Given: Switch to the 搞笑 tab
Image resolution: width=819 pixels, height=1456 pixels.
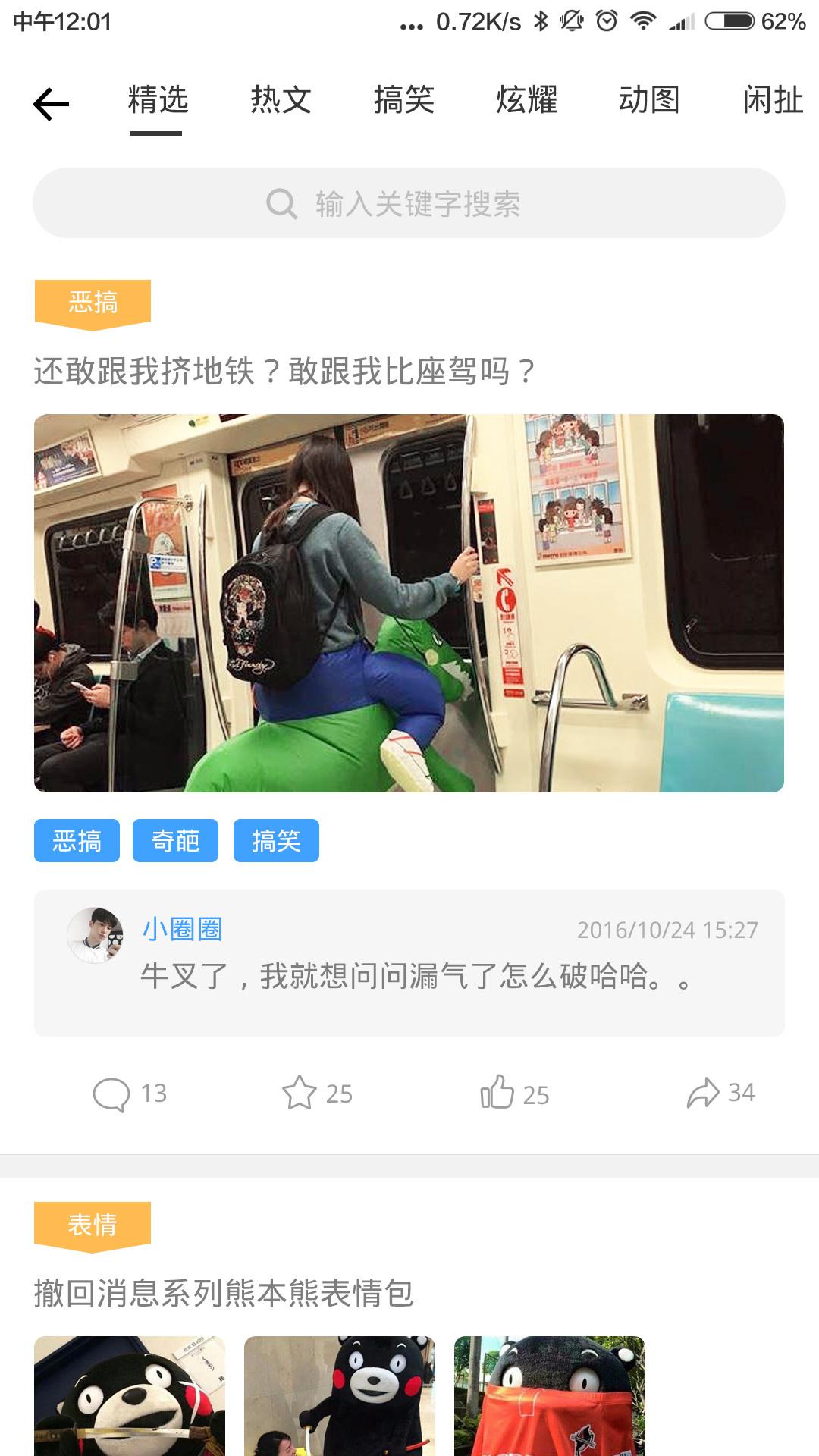Looking at the screenshot, I should 403,101.
